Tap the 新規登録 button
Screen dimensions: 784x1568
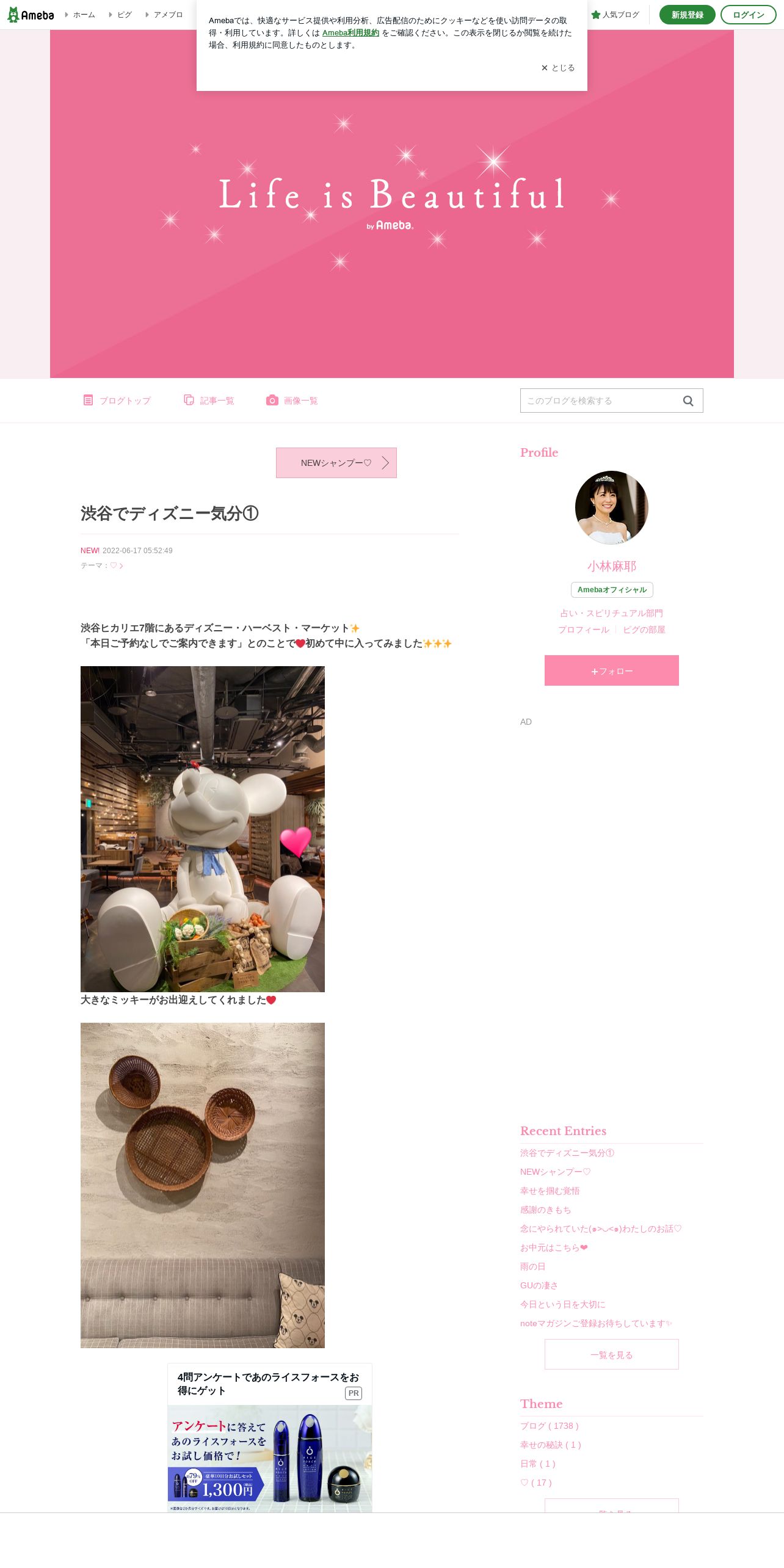pos(687,15)
